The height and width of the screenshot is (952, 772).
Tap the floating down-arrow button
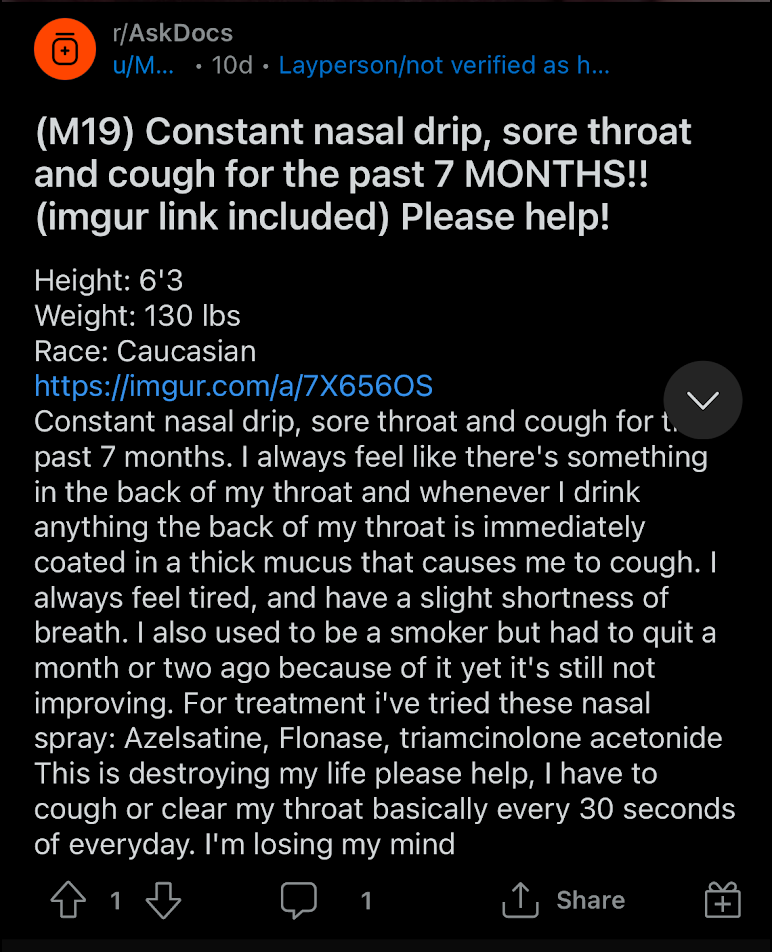pyautogui.click(x=703, y=400)
